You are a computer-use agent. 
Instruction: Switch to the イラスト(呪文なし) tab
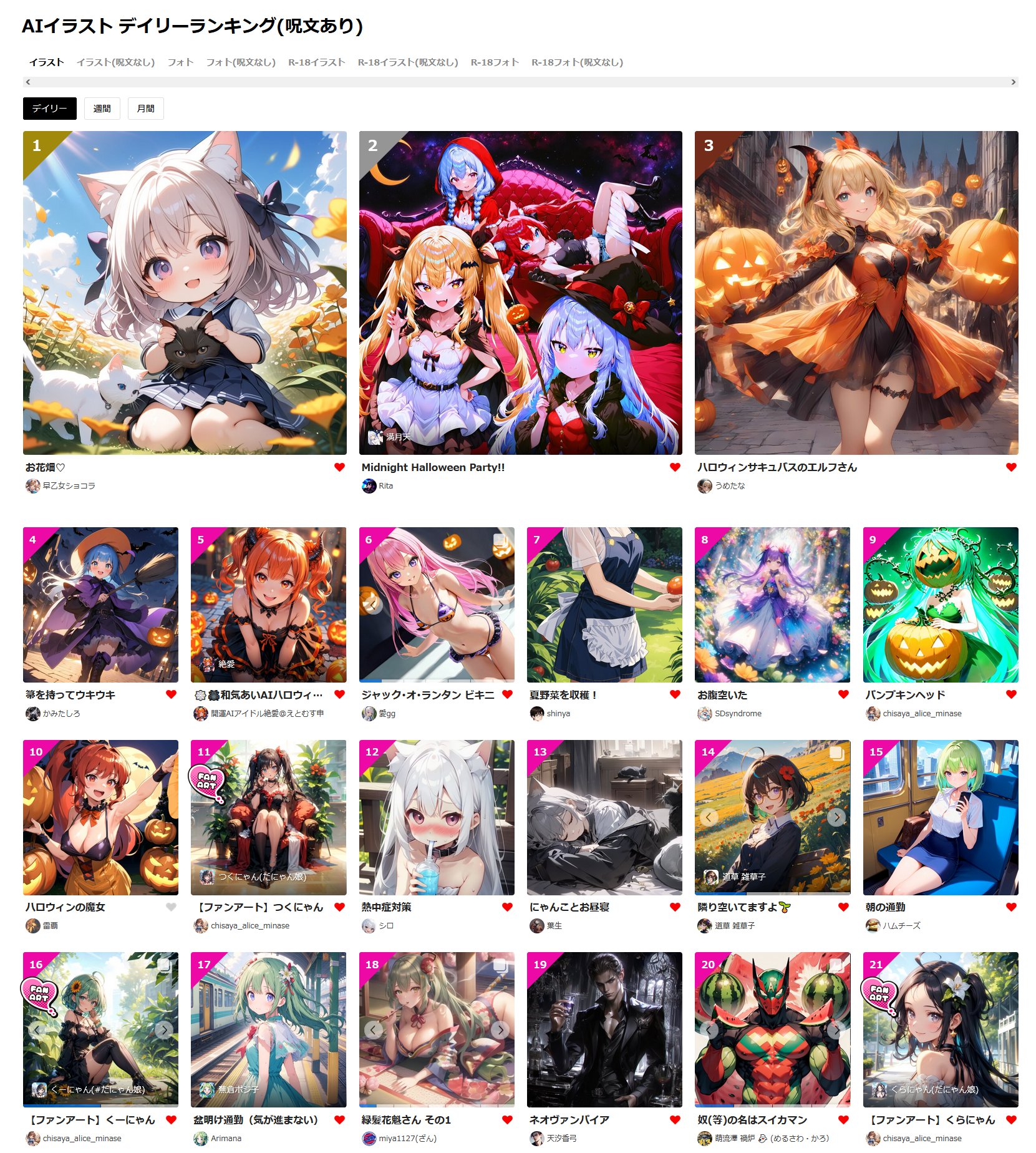115,62
